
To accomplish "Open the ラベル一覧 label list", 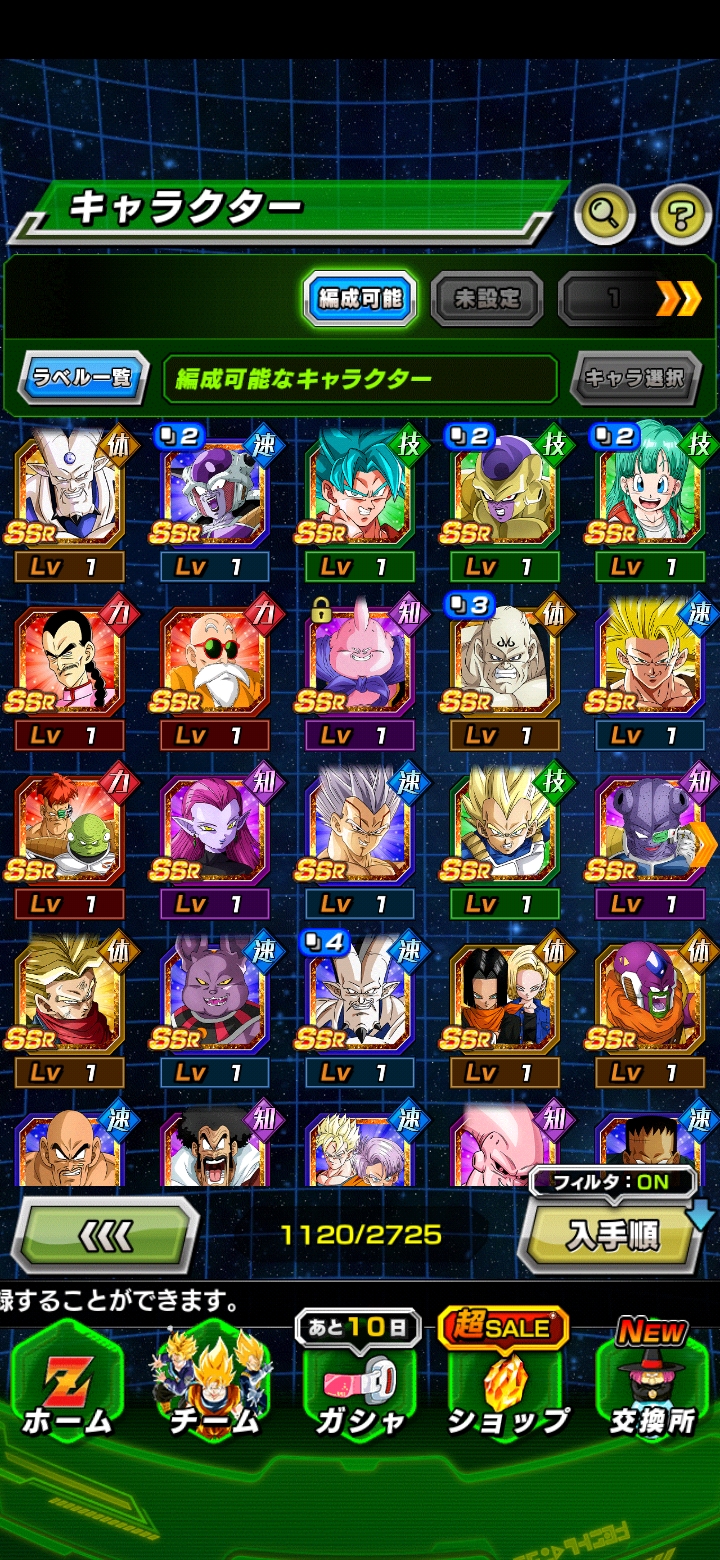I will tap(83, 378).
